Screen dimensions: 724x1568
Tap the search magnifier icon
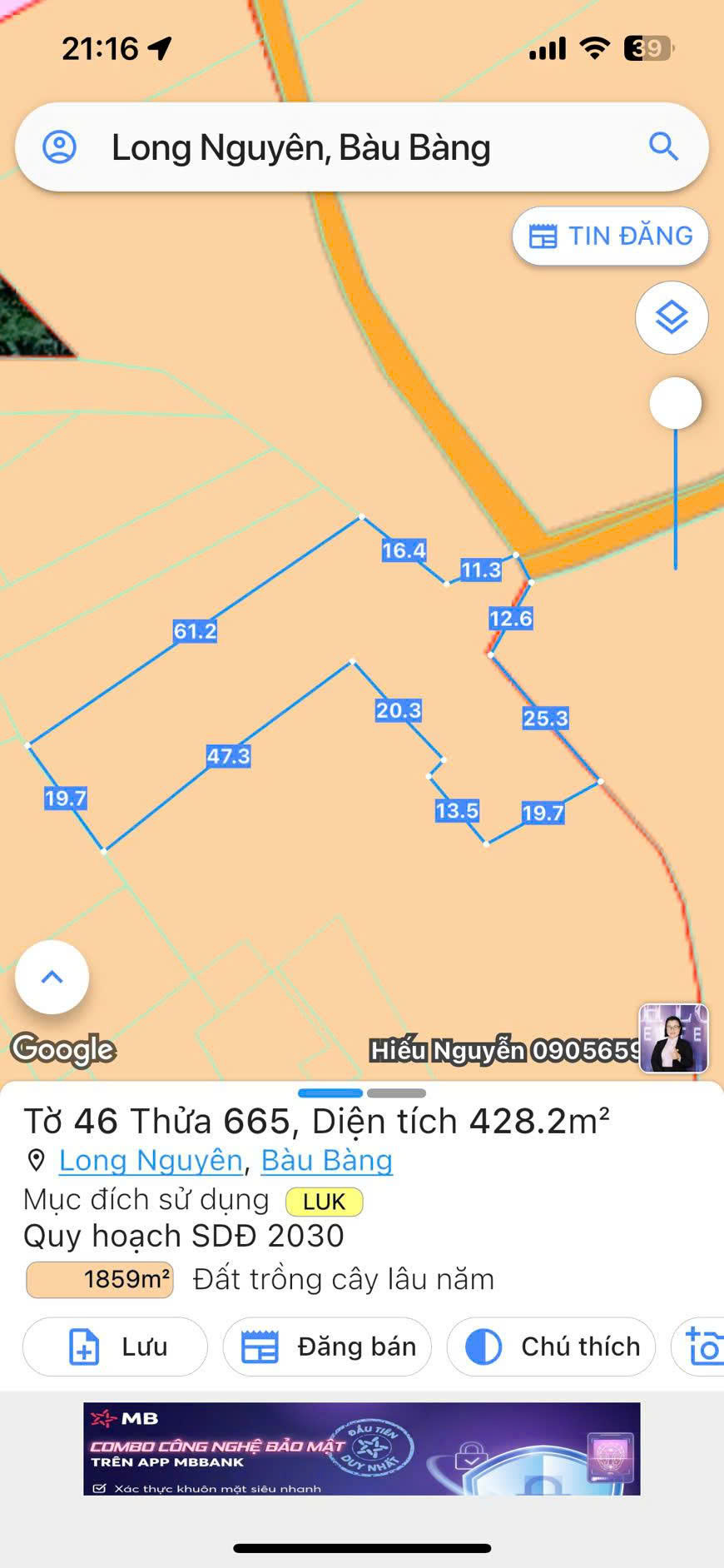coord(663,147)
